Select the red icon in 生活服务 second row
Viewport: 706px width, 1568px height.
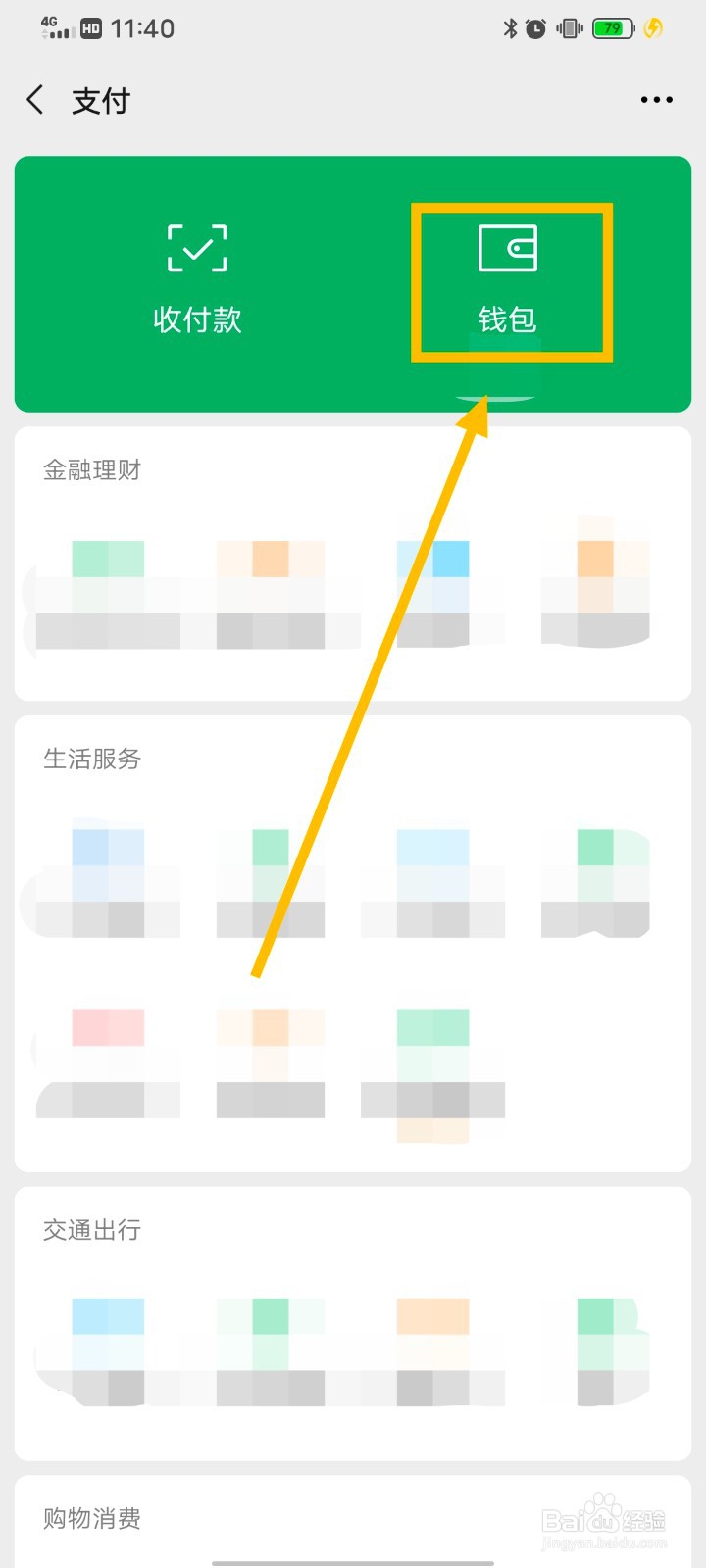point(108,1039)
